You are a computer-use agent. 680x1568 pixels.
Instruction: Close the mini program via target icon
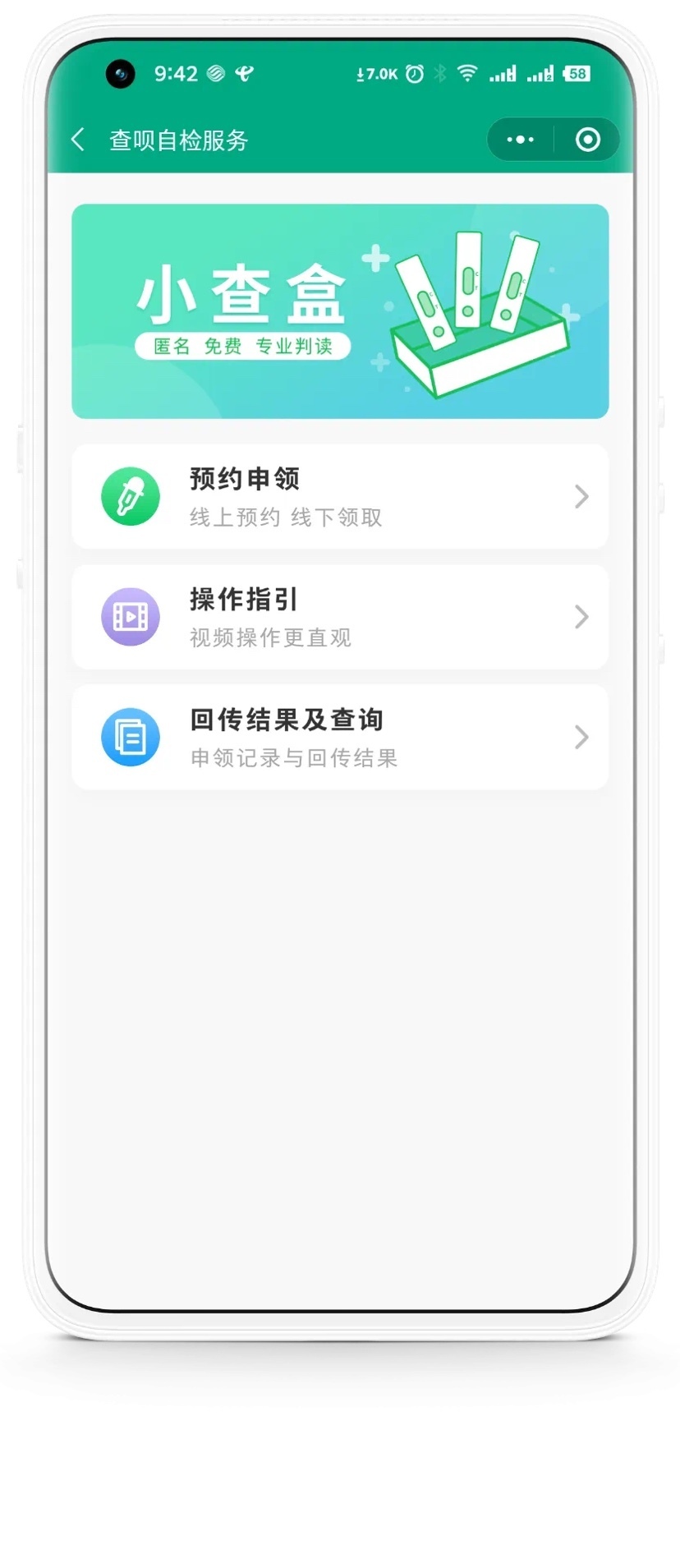[587, 140]
